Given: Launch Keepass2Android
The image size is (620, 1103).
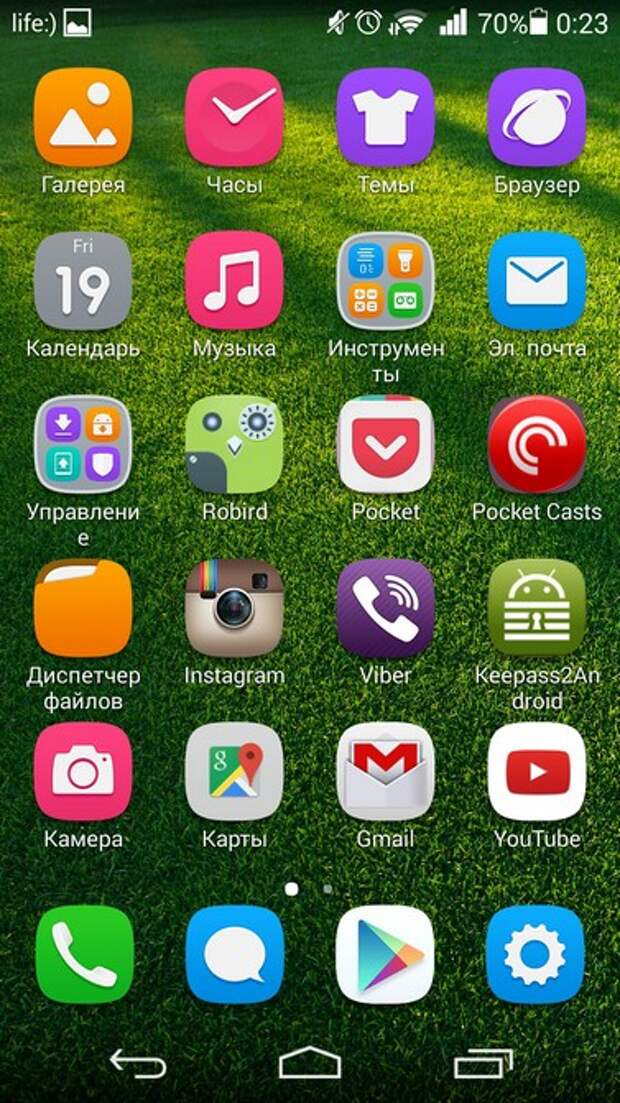Looking at the screenshot, I should pos(536,608).
